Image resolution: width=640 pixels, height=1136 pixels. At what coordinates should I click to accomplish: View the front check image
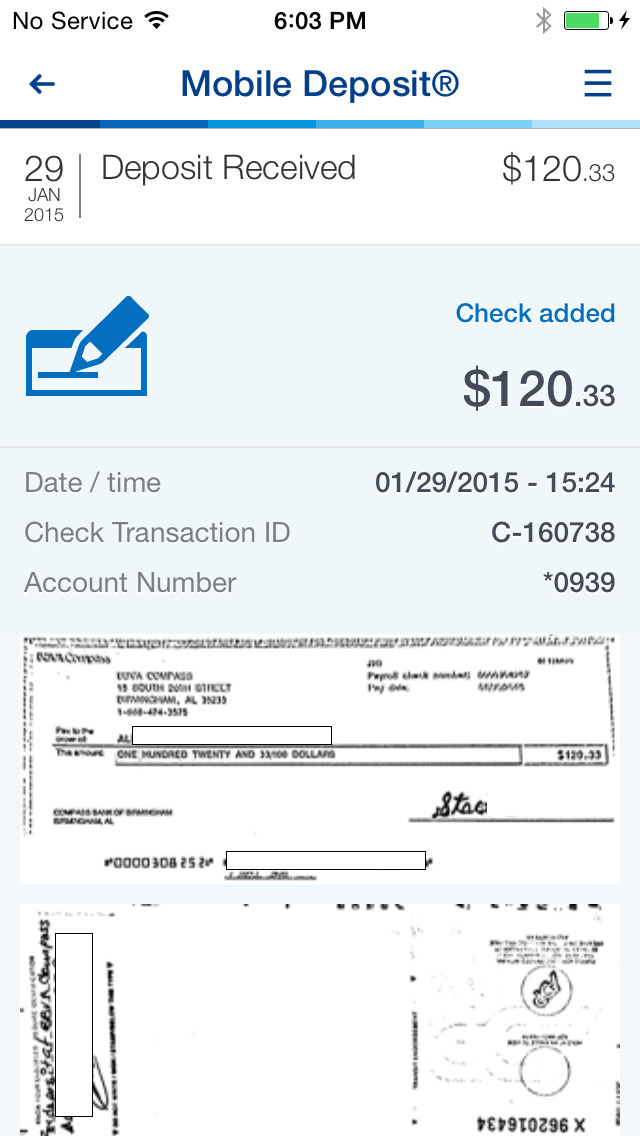[320, 757]
